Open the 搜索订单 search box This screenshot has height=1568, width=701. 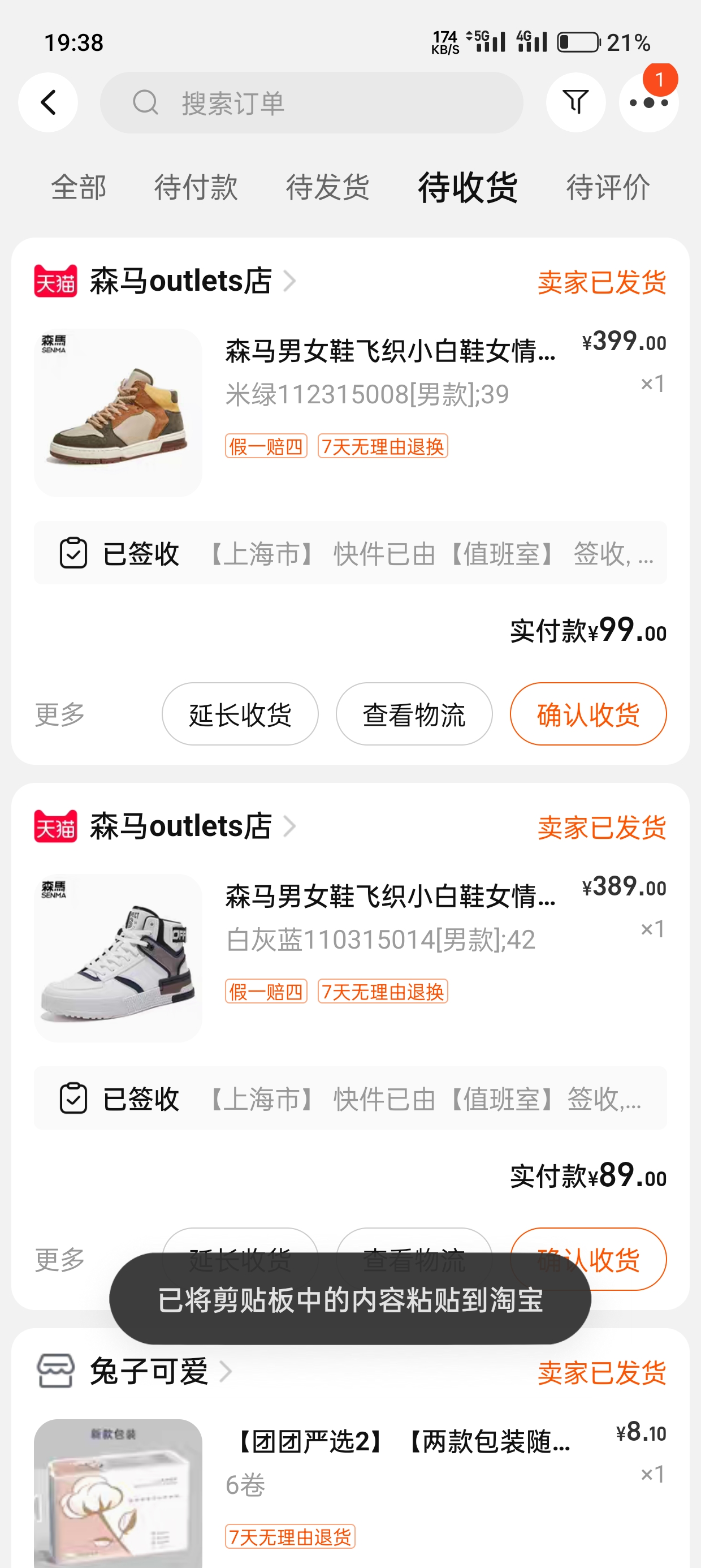click(311, 103)
